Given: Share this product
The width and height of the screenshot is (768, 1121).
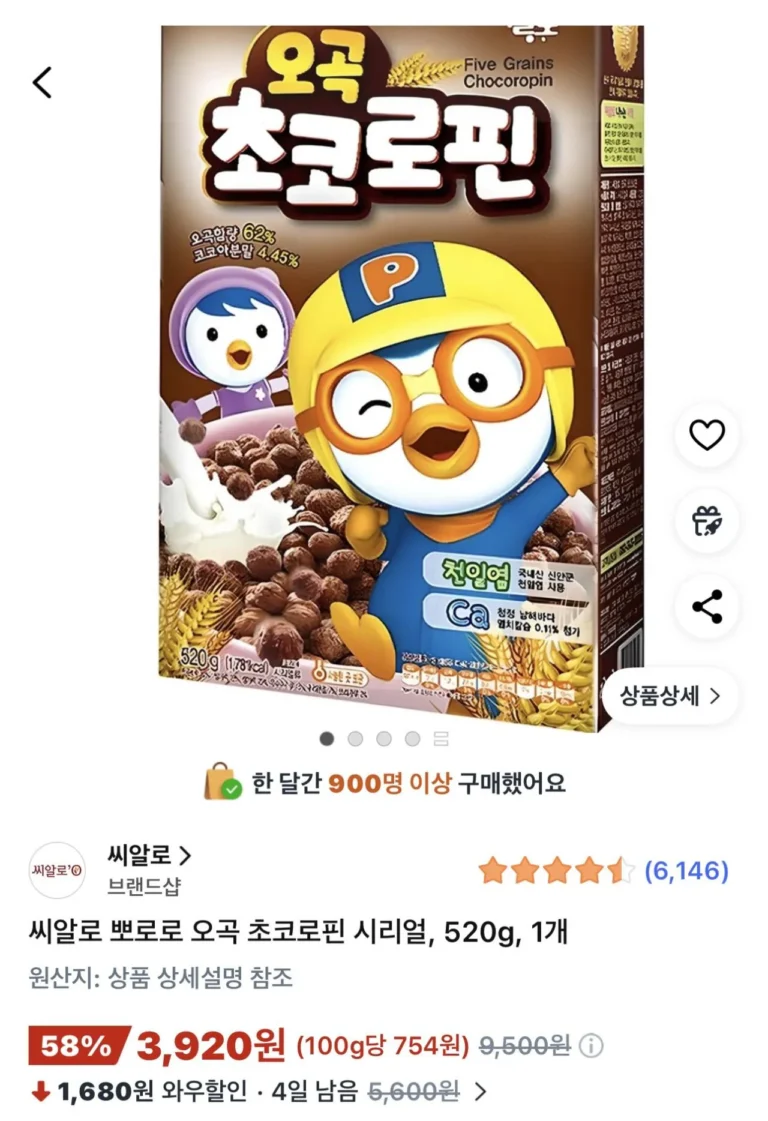Looking at the screenshot, I should tap(707, 607).
